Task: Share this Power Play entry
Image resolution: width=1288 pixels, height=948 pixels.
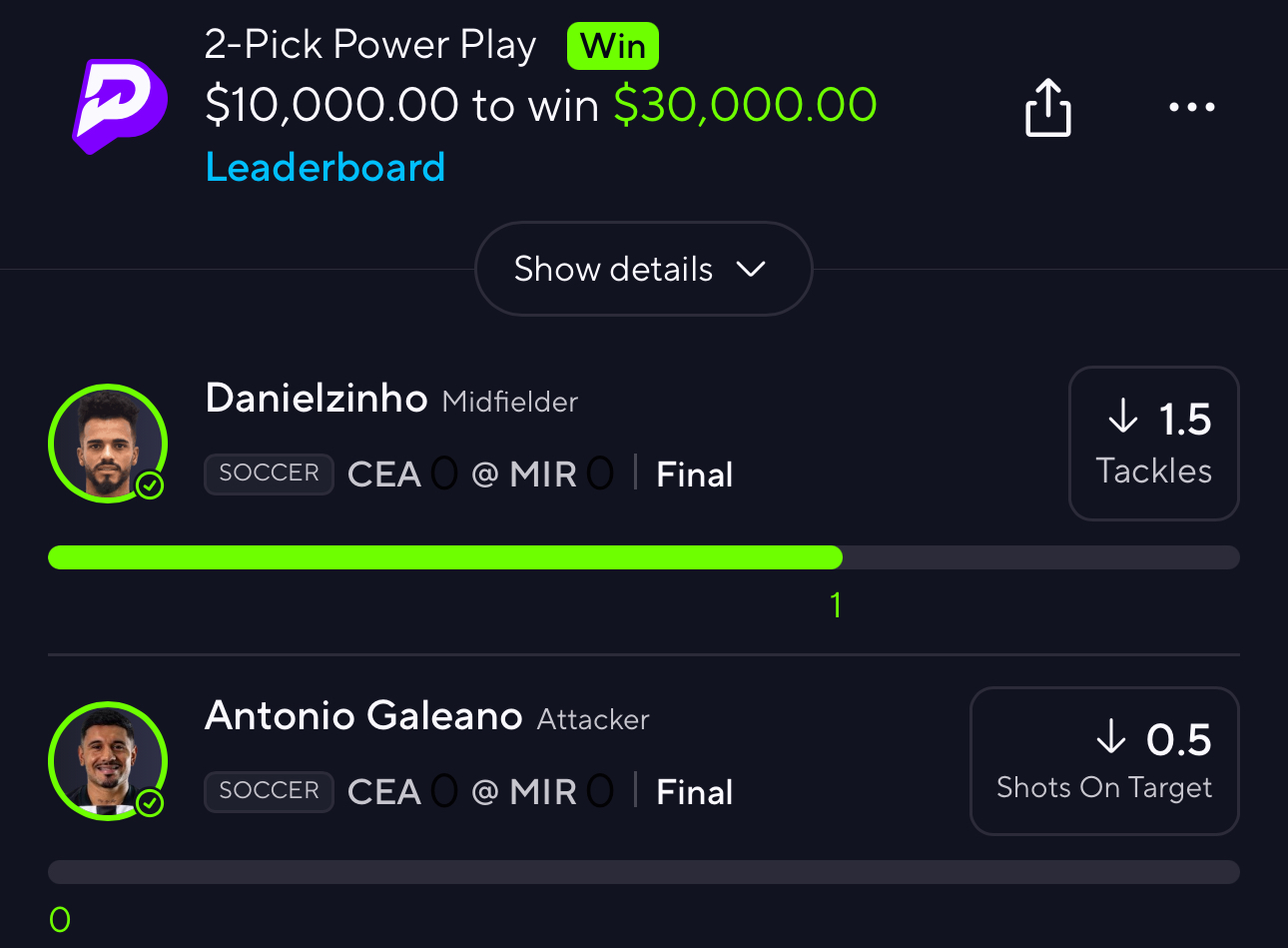Action: (1047, 107)
